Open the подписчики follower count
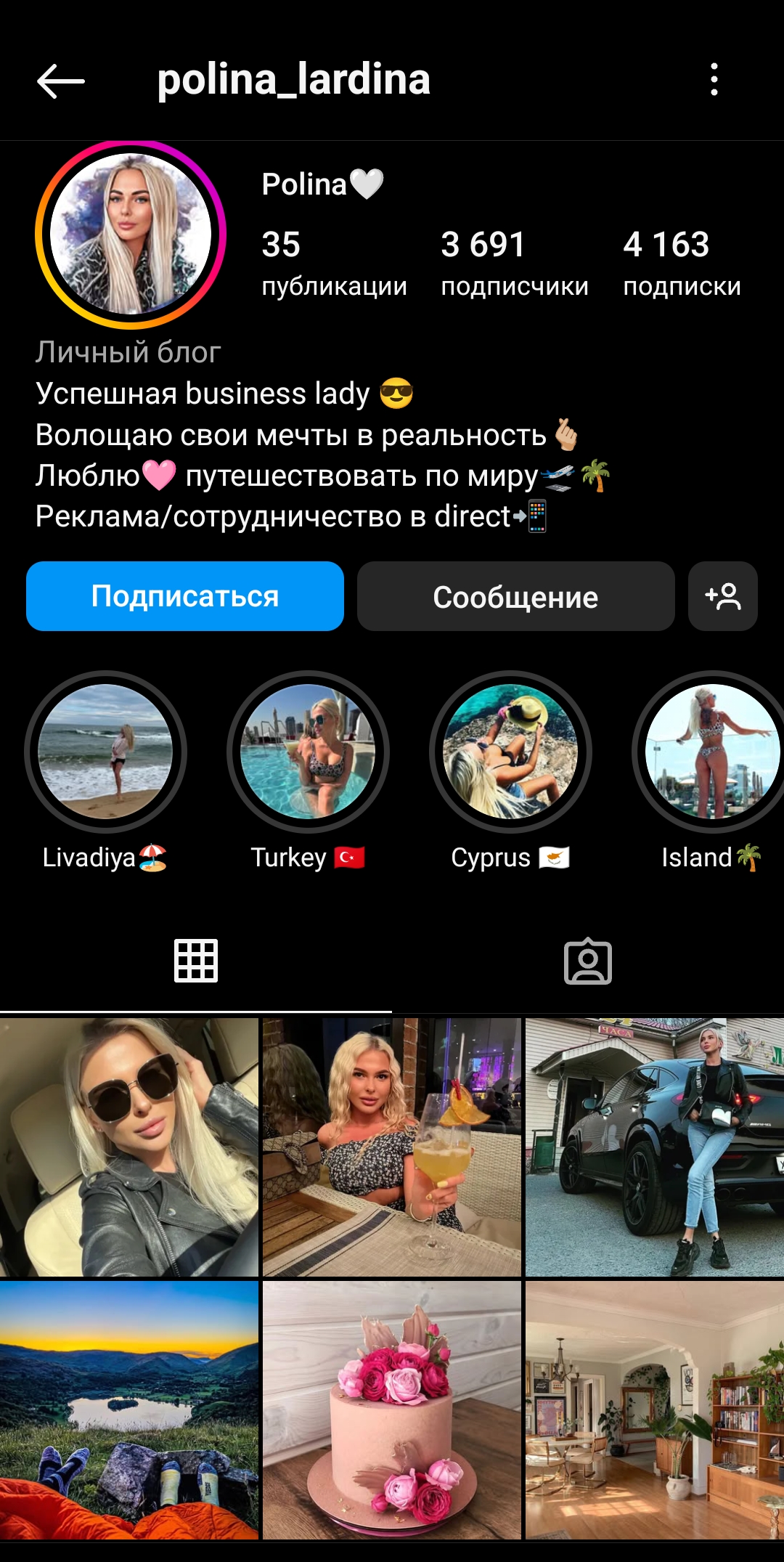Image resolution: width=784 pixels, height=1562 pixels. click(515, 261)
